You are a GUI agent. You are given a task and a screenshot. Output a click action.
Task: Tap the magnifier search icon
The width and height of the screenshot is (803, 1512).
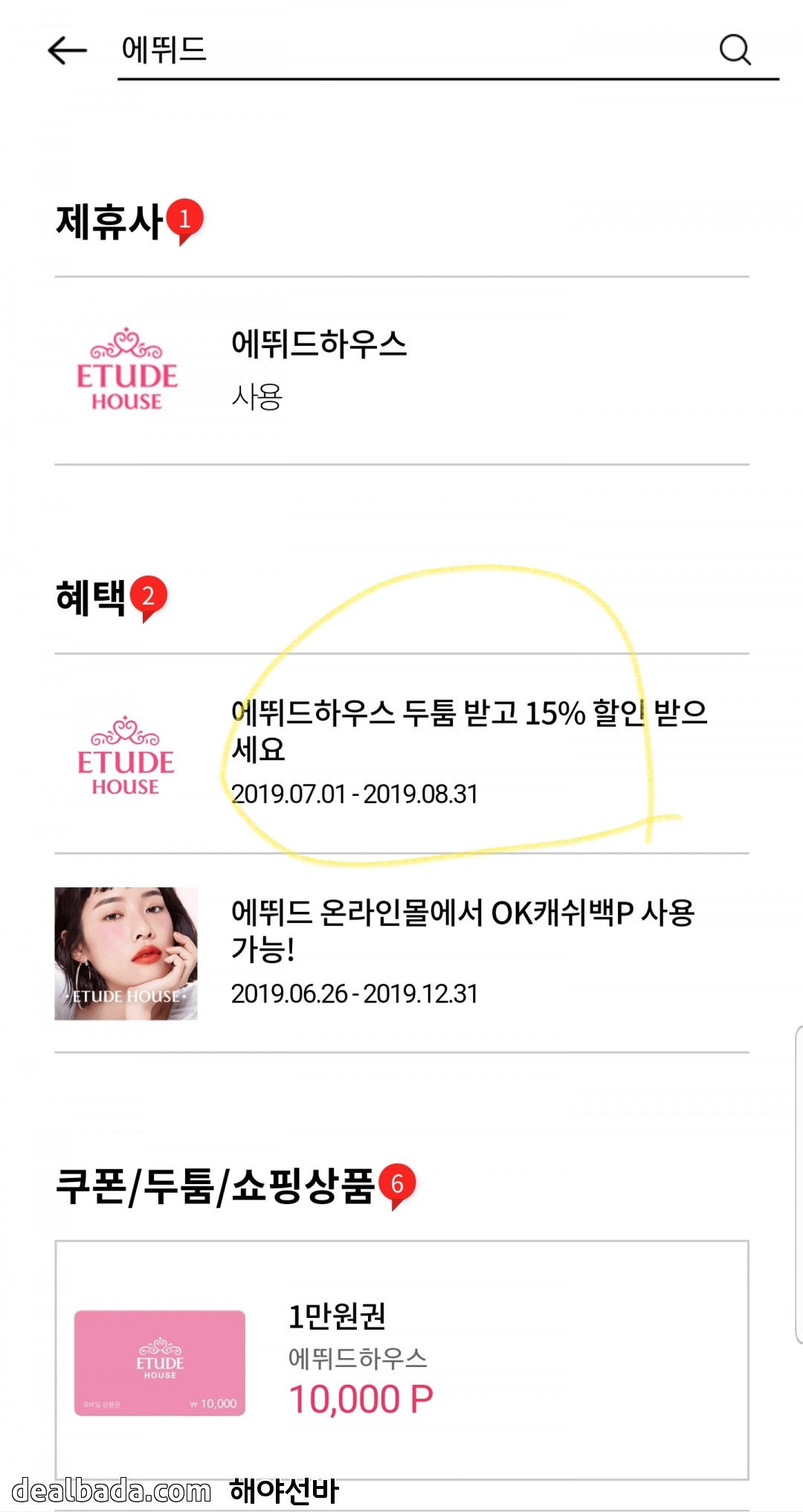[735, 51]
